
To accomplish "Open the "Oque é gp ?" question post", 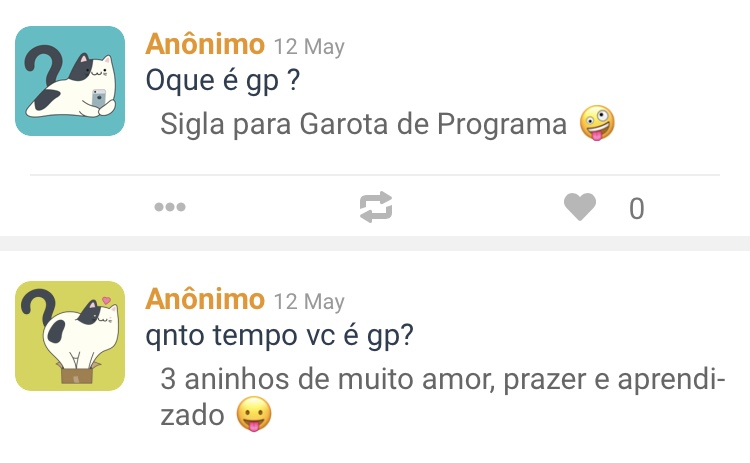I will [223, 80].
